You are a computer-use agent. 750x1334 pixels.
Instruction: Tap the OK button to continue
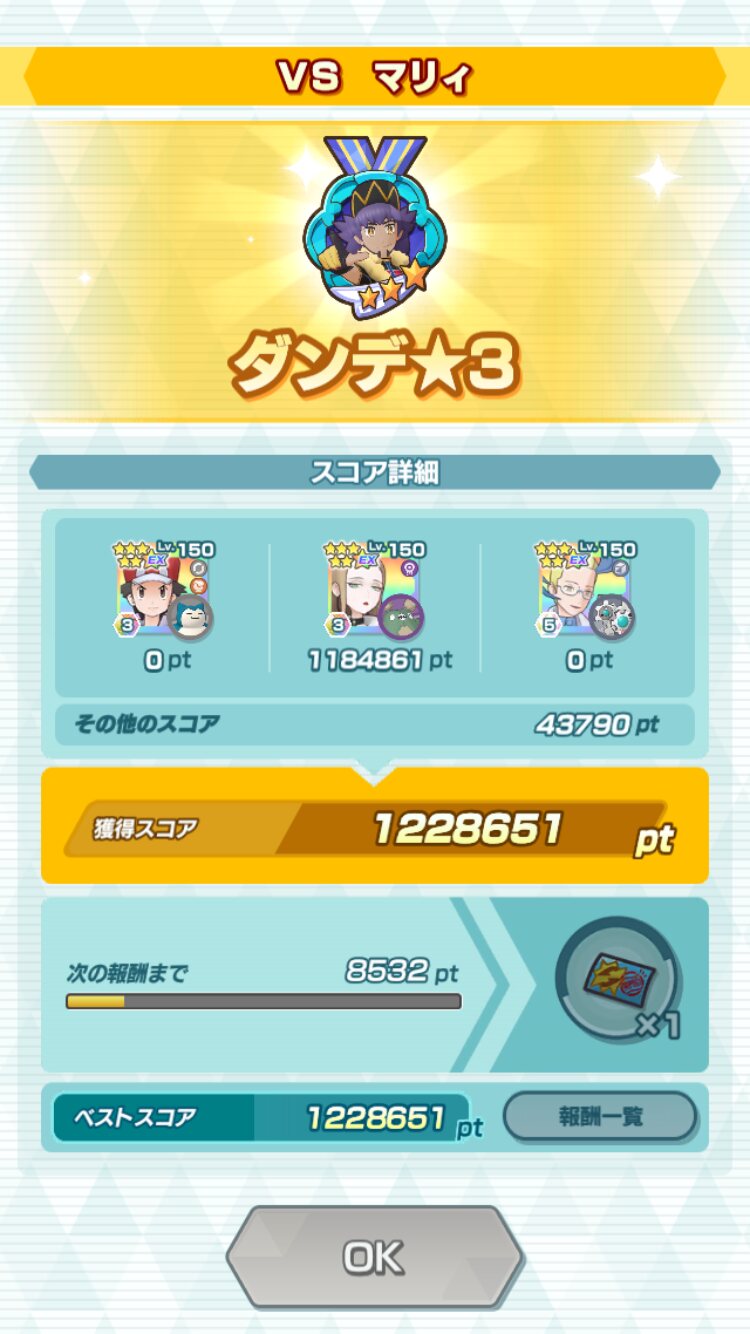[374, 1256]
